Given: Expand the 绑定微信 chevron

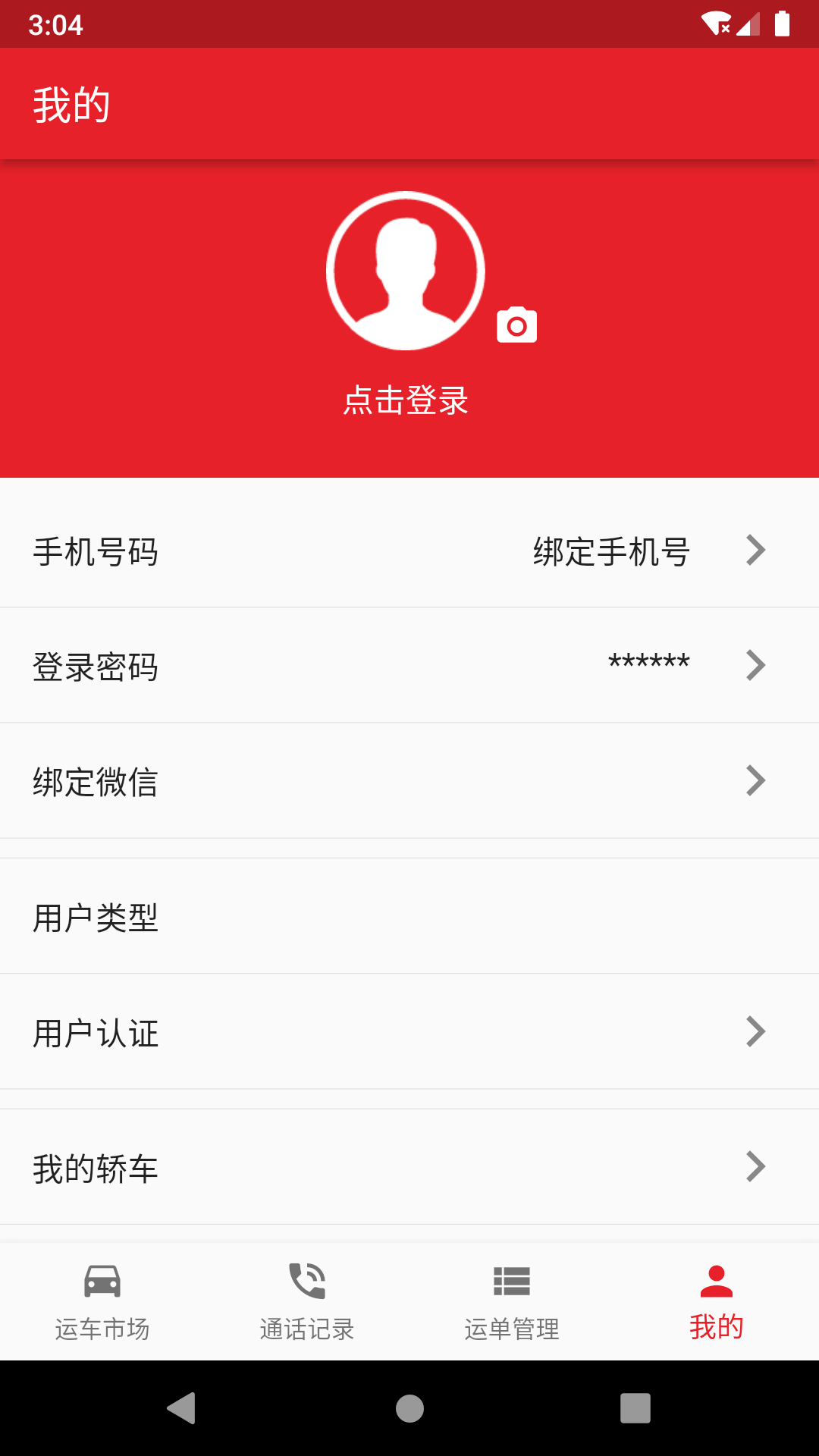Looking at the screenshot, I should click(x=755, y=780).
